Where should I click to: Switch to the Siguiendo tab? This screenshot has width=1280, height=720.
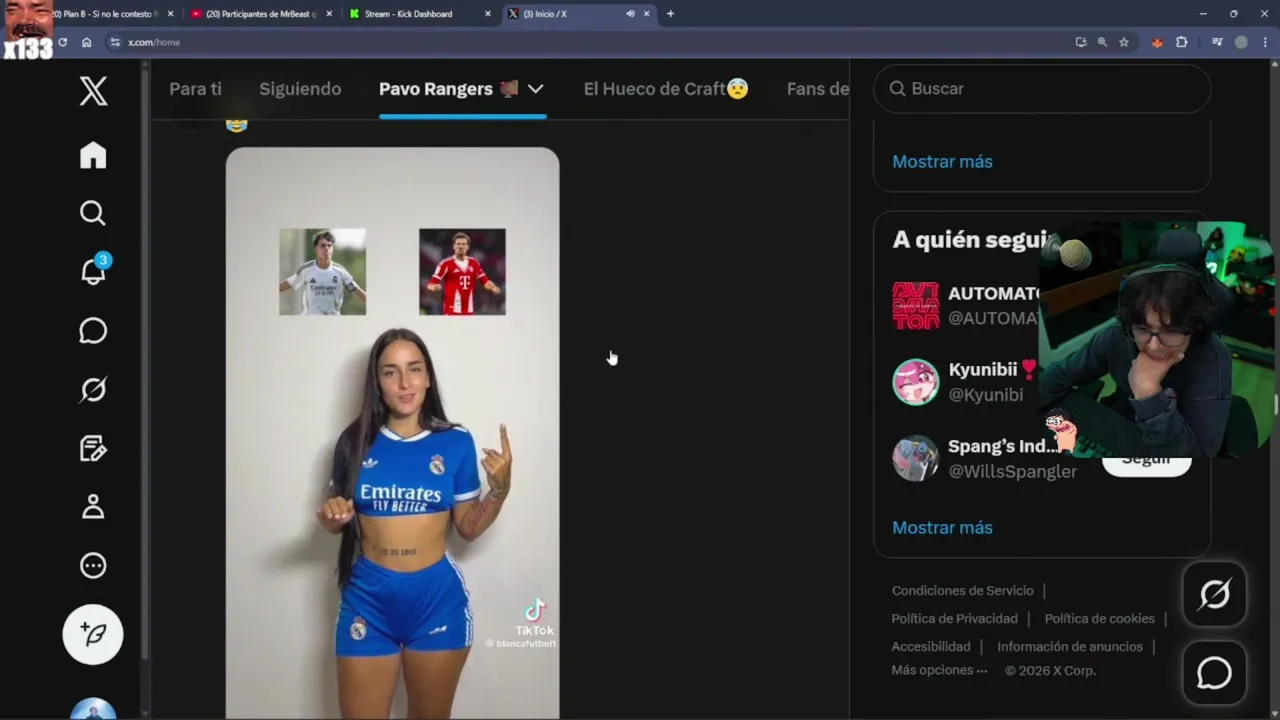(300, 89)
